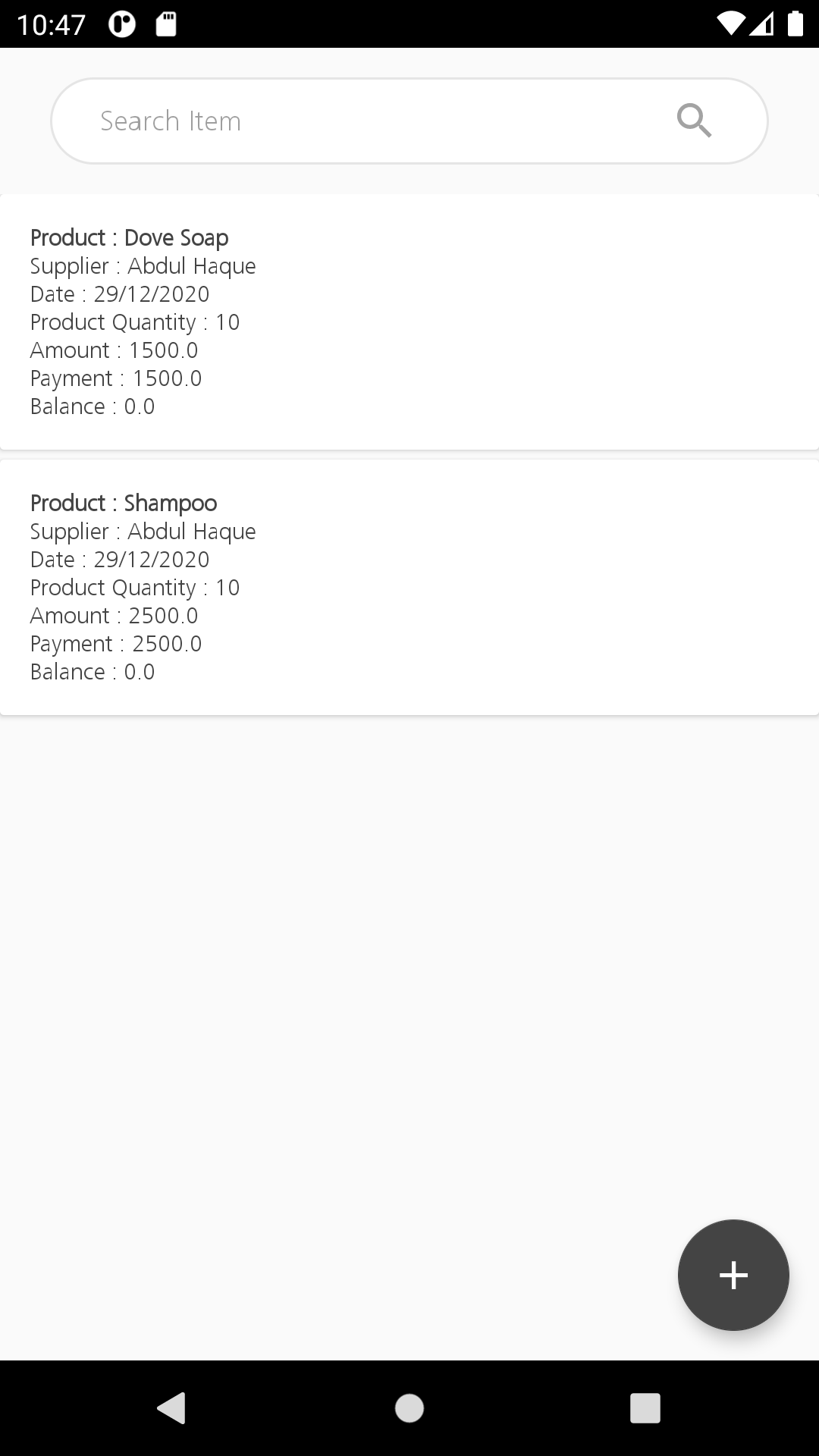Tap the Wi-Fi status bar icon
Viewport: 819px width, 1456px height.
730,23
